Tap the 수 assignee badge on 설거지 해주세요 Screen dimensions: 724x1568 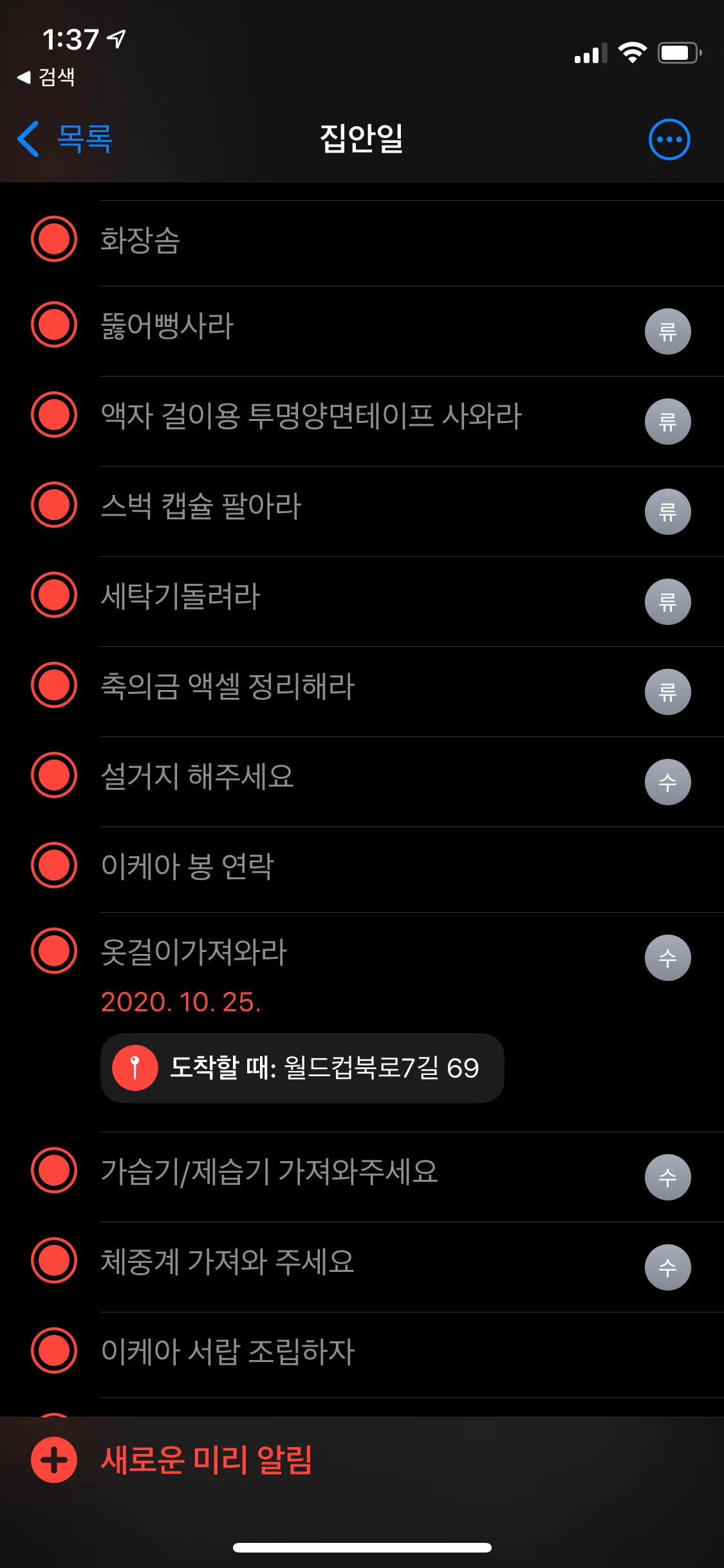click(x=667, y=782)
